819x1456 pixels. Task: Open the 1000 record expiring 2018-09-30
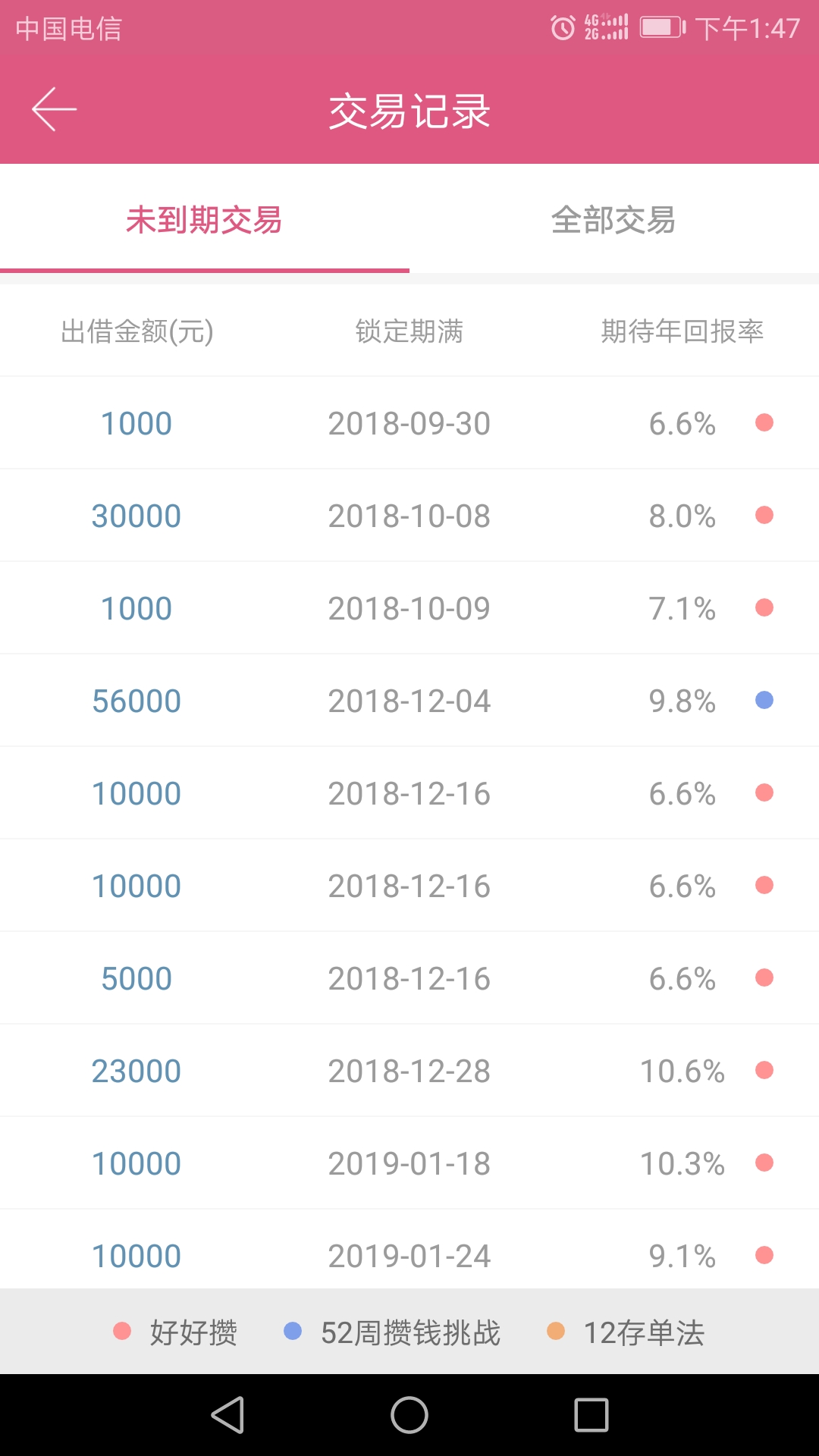(409, 423)
